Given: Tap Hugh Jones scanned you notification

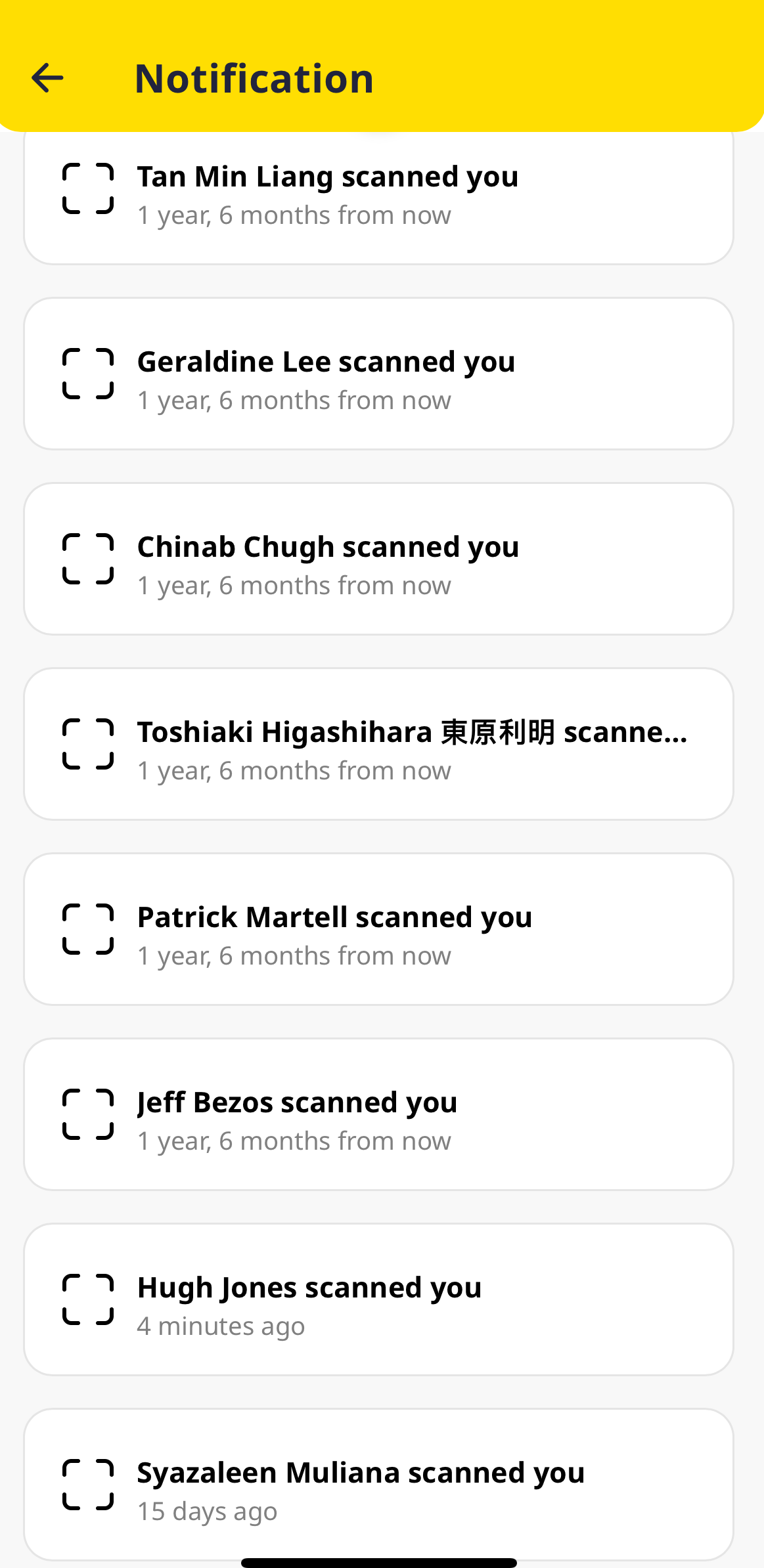Looking at the screenshot, I should 378,1300.
